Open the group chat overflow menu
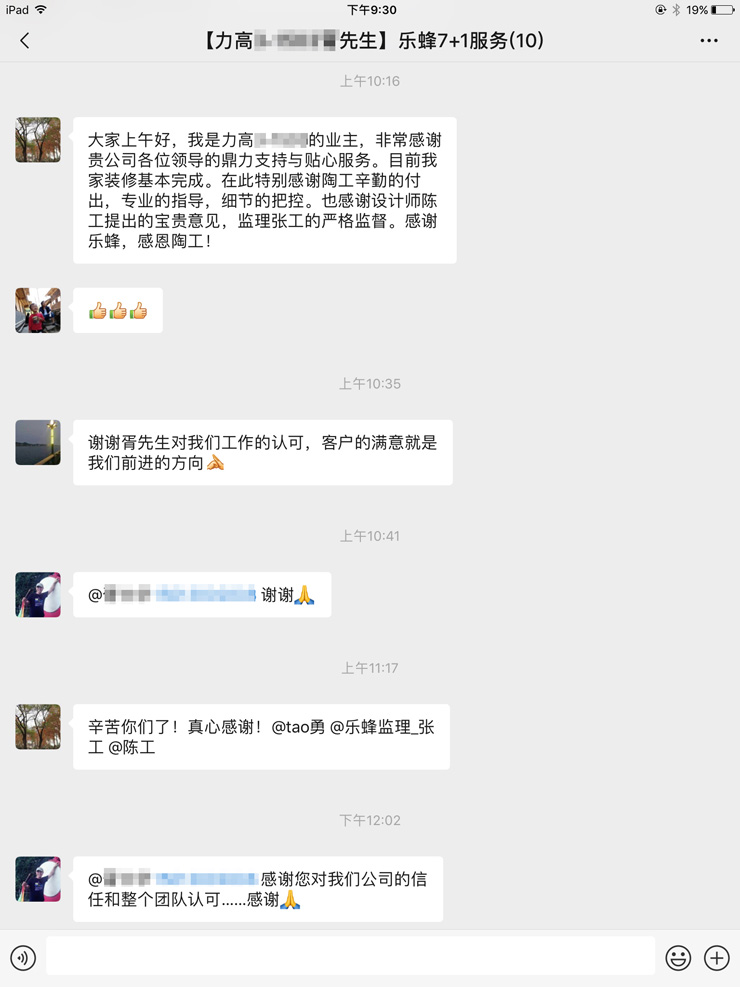The width and height of the screenshot is (740, 987). point(709,41)
